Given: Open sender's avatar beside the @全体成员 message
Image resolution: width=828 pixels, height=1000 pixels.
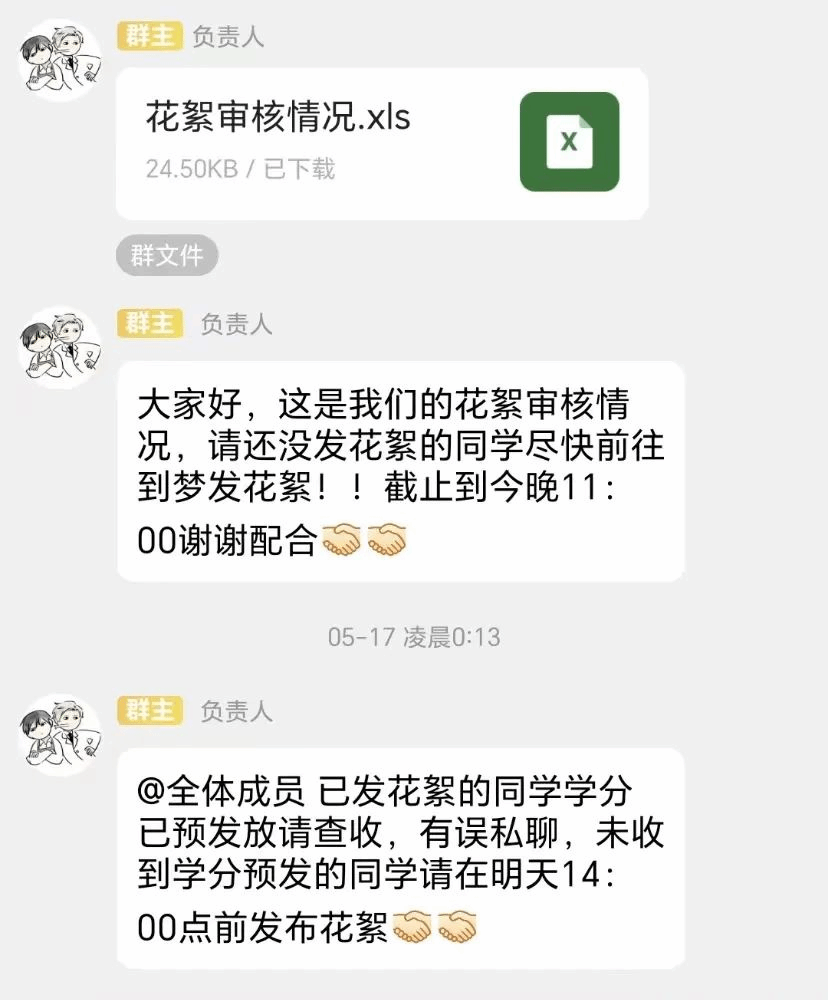Looking at the screenshot, I should [x=61, y=735].
